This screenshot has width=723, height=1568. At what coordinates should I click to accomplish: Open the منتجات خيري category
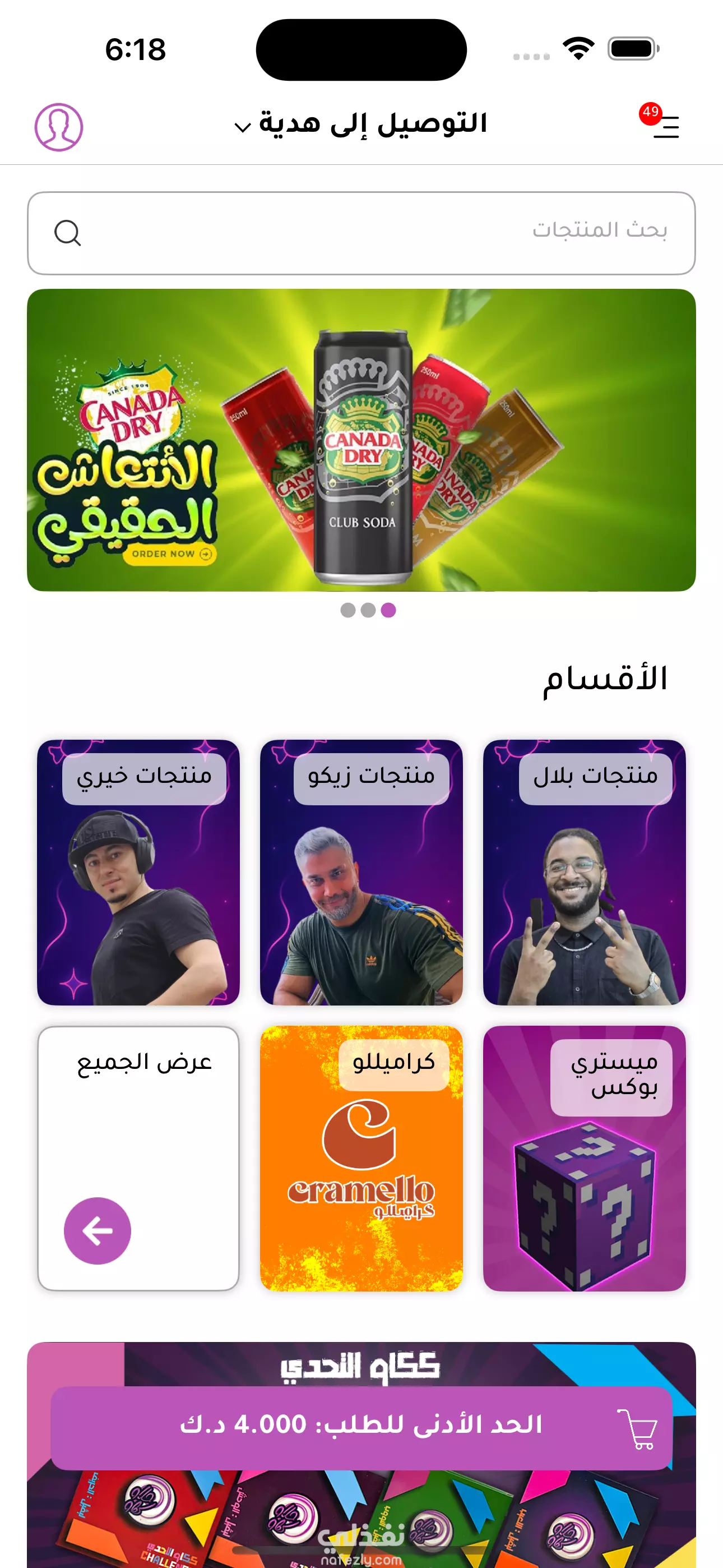pyautogui.click(x=138, y=872)
